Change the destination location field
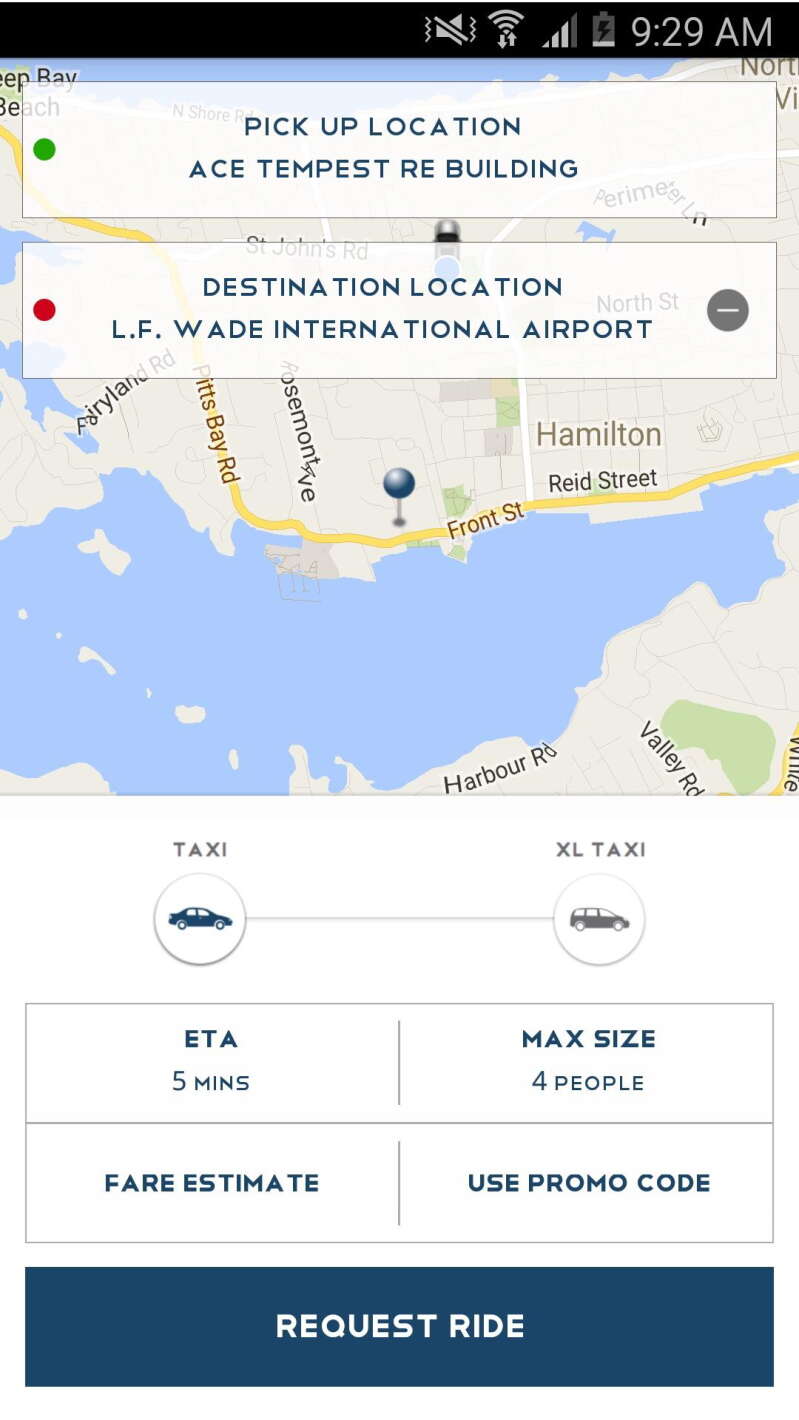Screen dimensions: 799x1420 tap(399, 310)
